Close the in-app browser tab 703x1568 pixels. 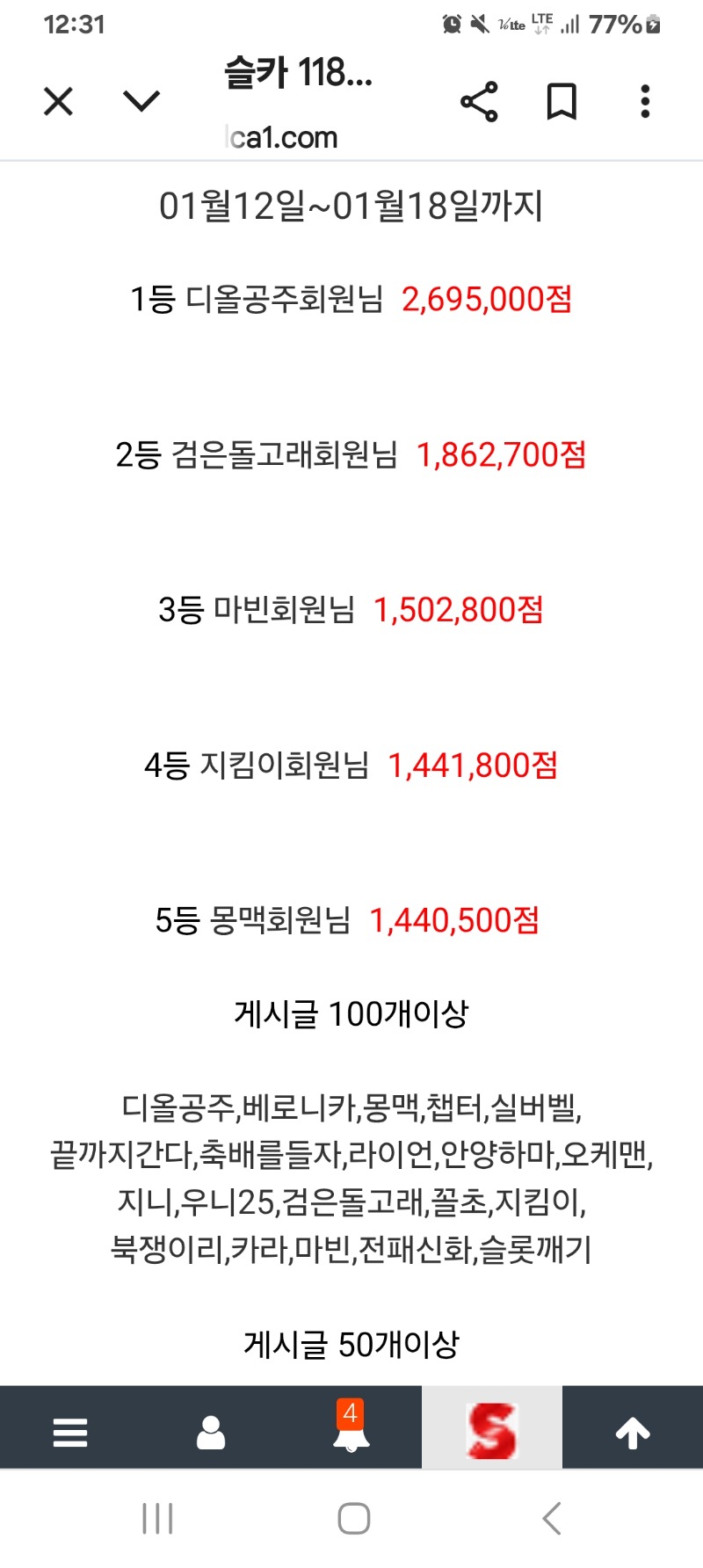pos(58,102)
